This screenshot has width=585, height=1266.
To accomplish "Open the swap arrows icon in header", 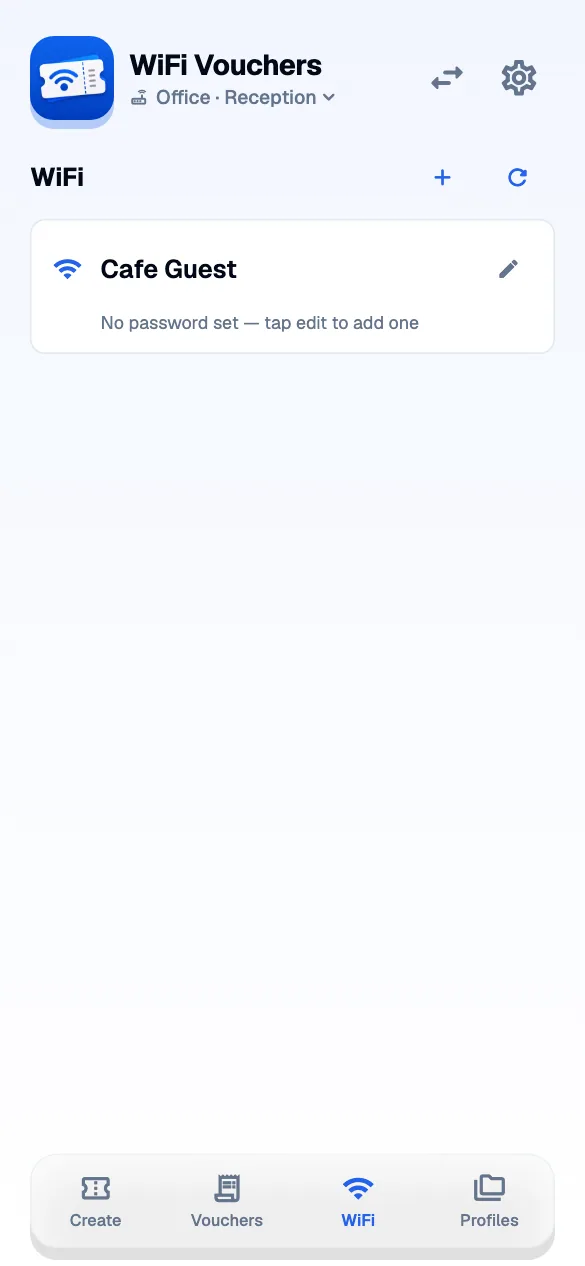I will [447, 78].
